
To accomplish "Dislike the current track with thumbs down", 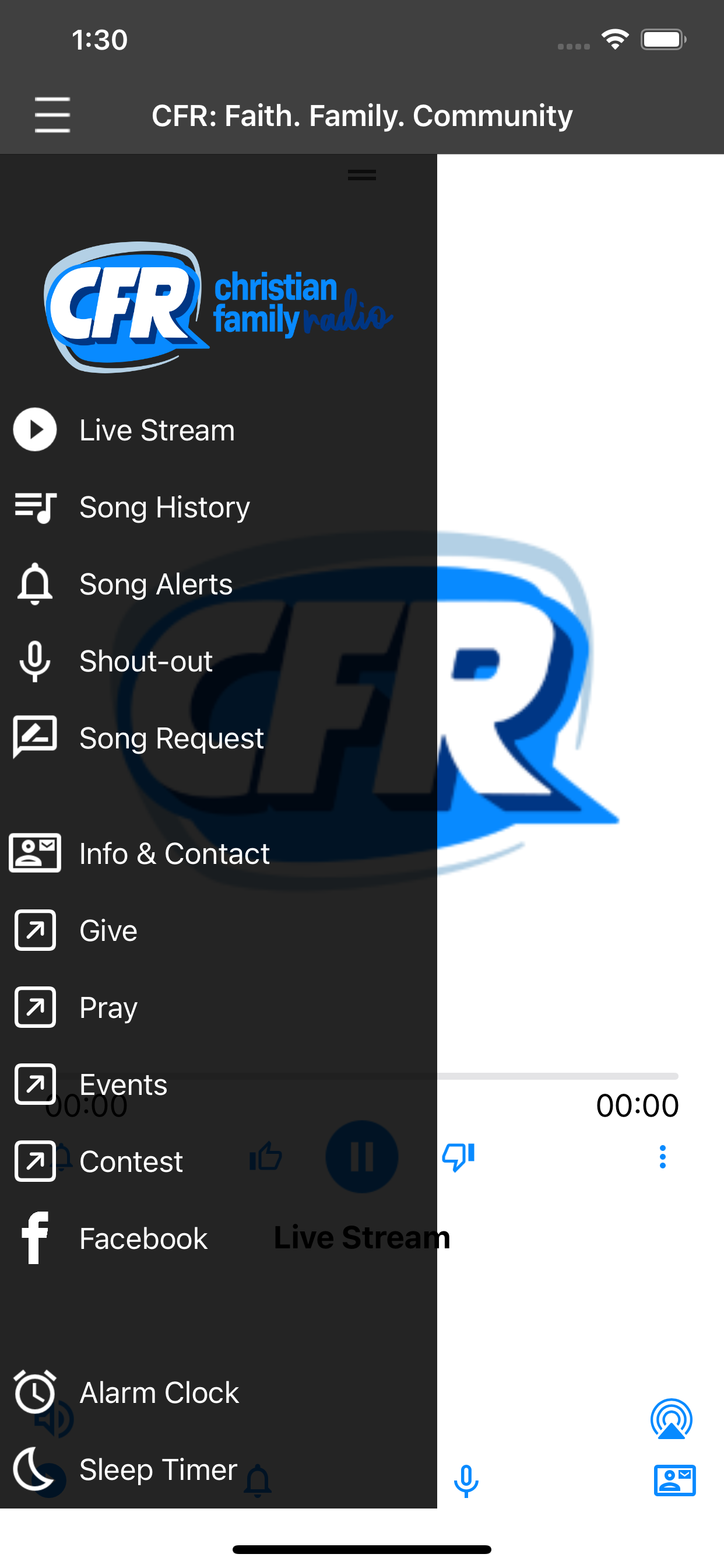I will [x=458, y=1157].
